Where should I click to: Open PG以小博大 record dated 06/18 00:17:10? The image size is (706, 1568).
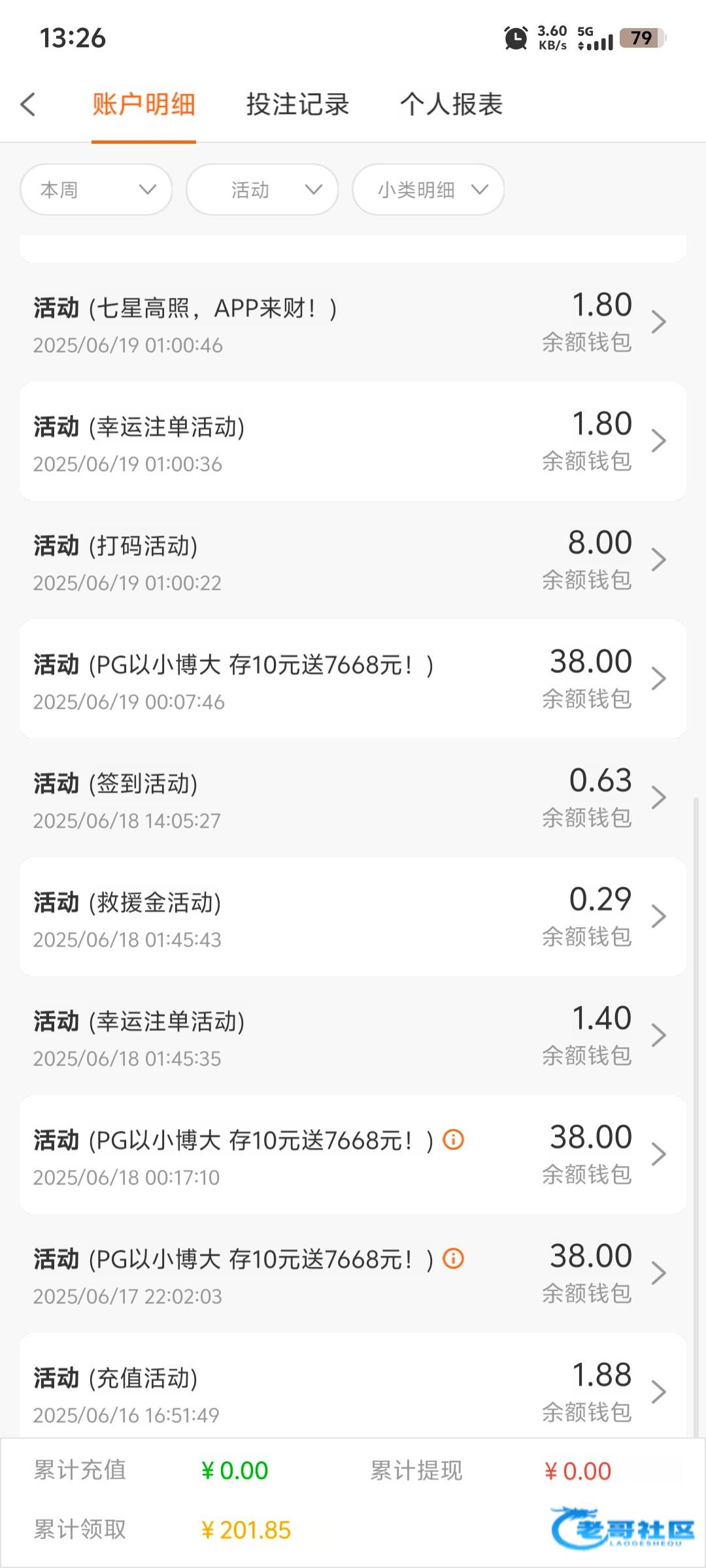click(x=353, y=1155)
